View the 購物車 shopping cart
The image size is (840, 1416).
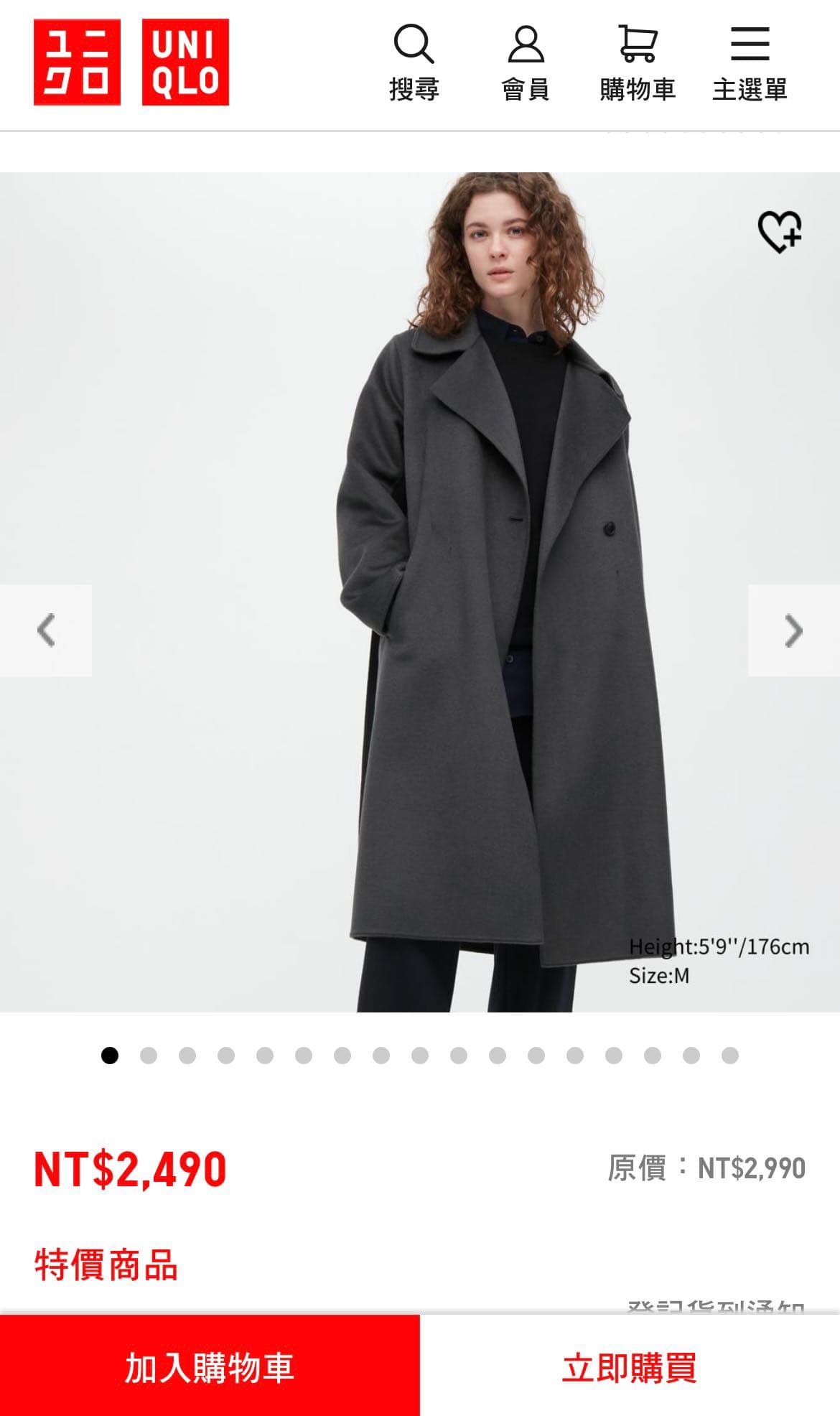pos(638,62)
